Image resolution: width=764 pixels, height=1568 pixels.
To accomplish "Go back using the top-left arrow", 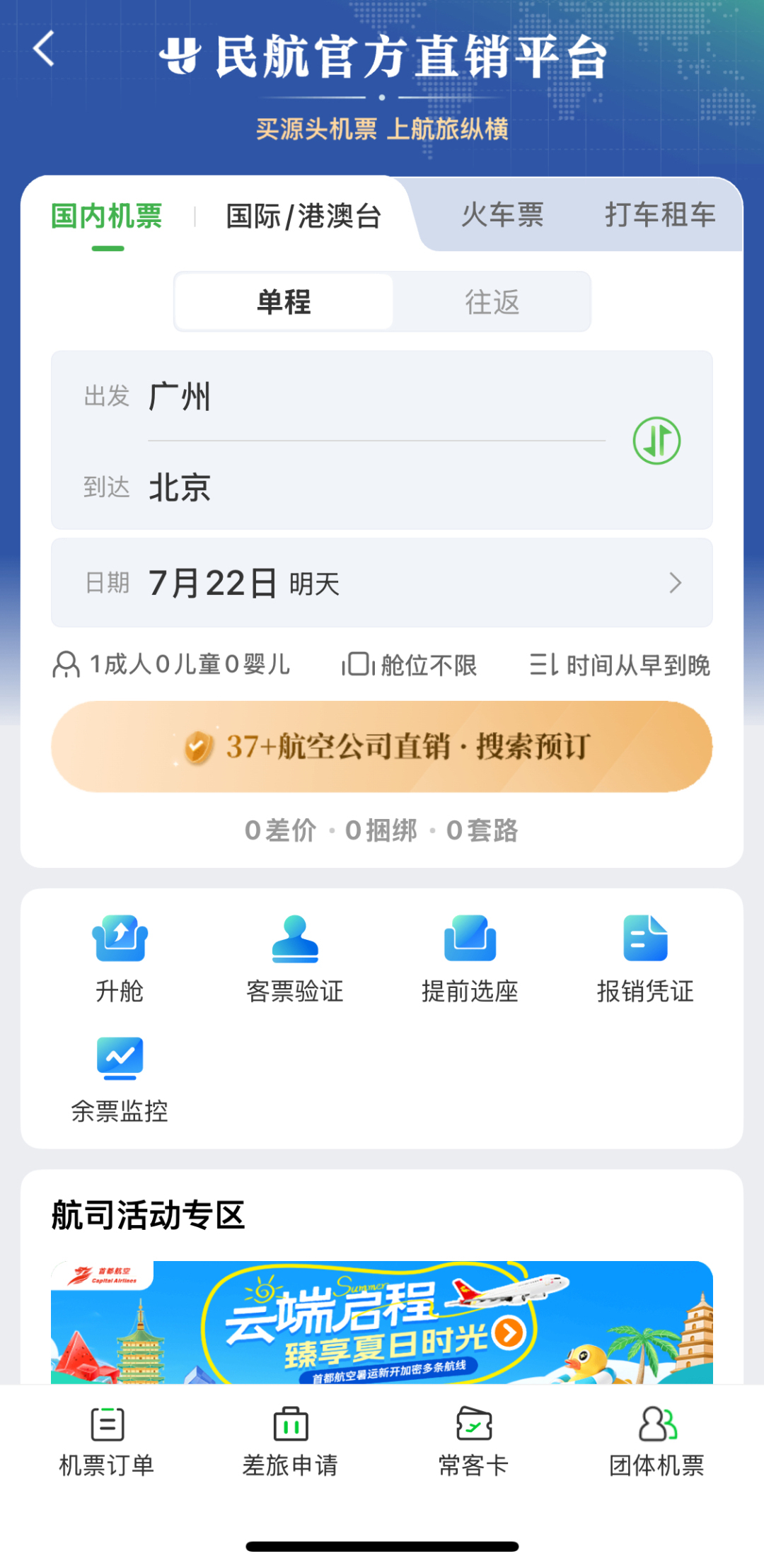I will click(44, 50).
